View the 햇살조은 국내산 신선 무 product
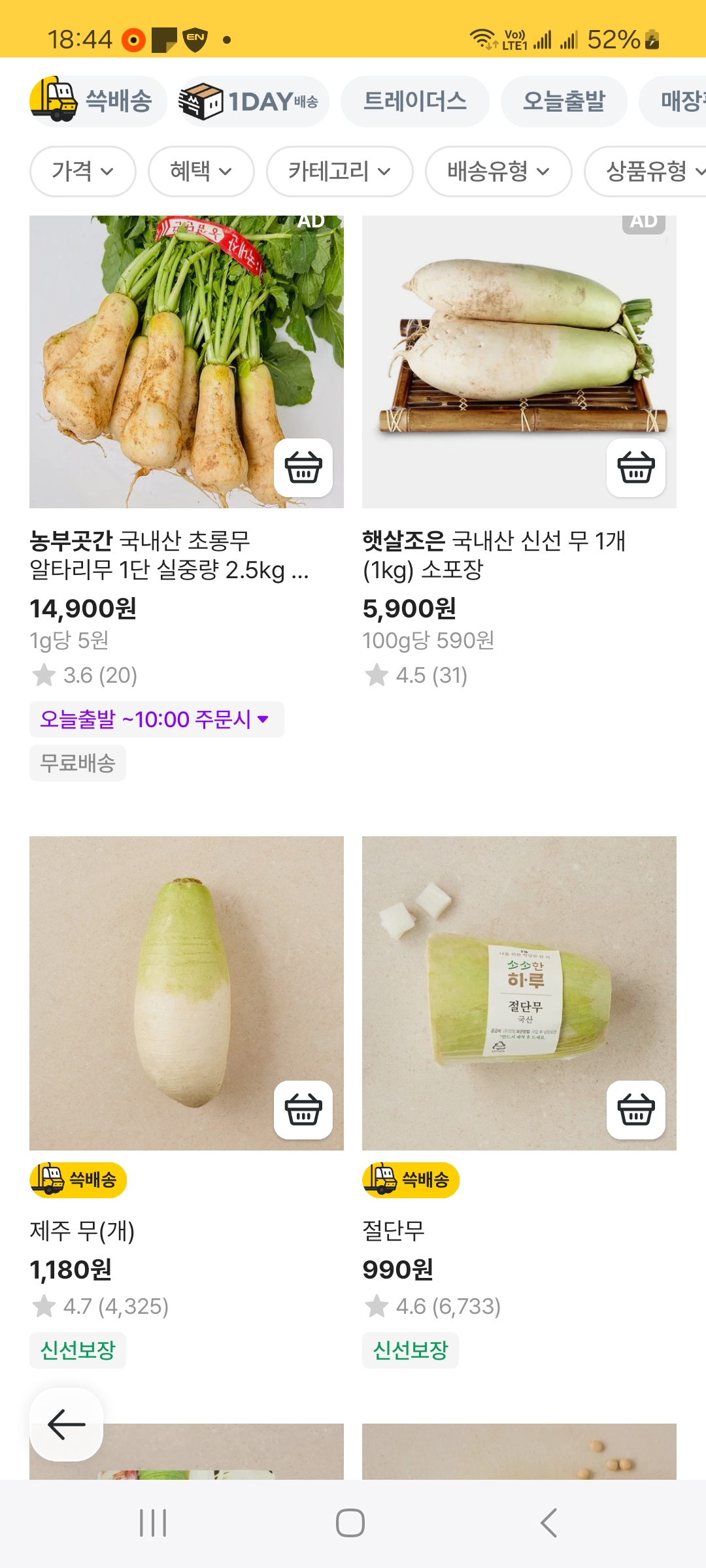Viewport: 706px width, 1568px height. point(494,555)
